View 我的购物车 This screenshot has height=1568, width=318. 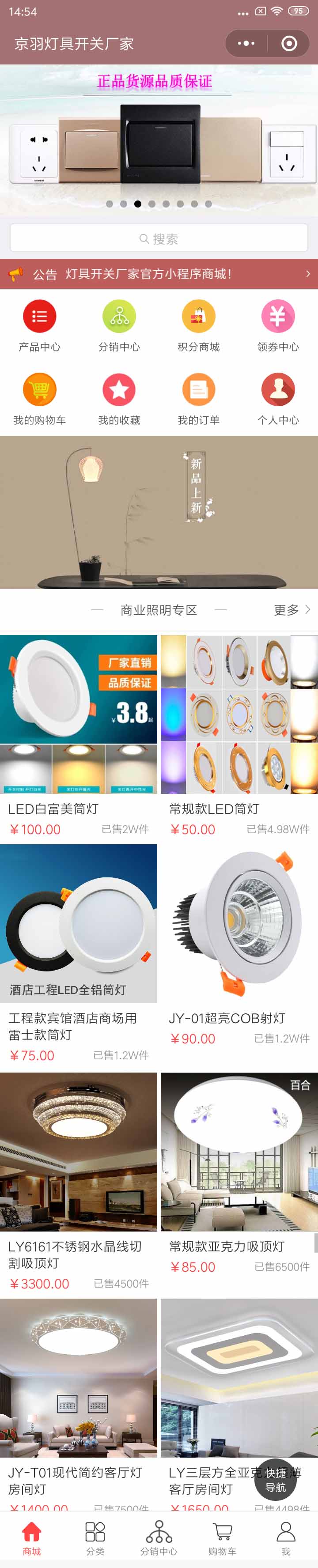pos(40,398)
